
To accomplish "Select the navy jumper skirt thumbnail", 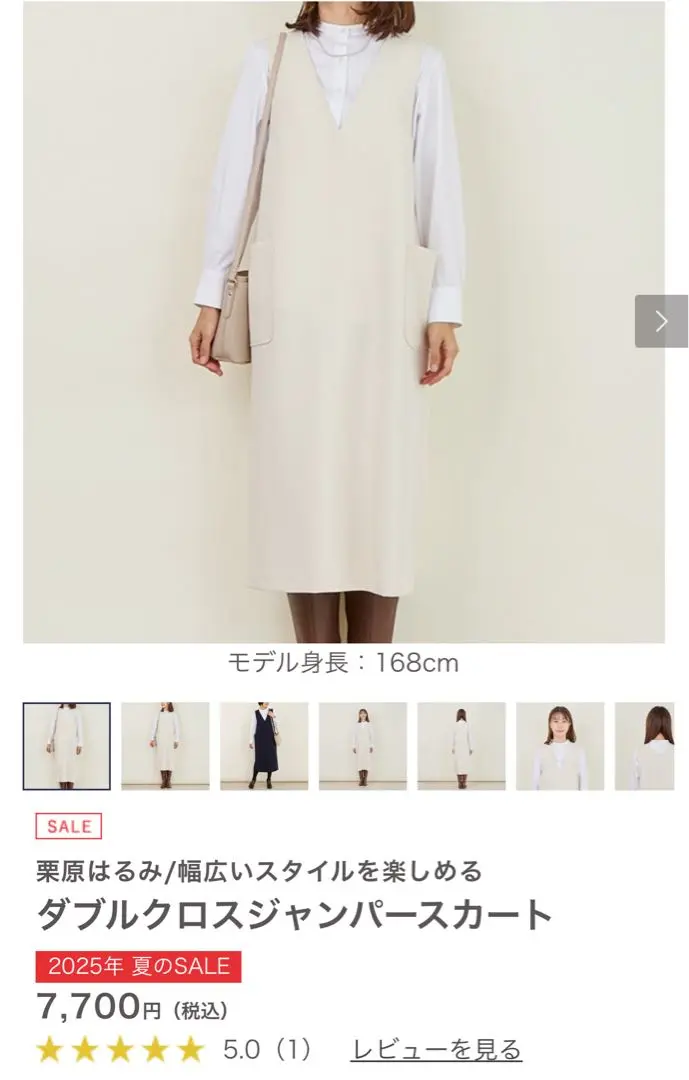I will pos(264,746).
